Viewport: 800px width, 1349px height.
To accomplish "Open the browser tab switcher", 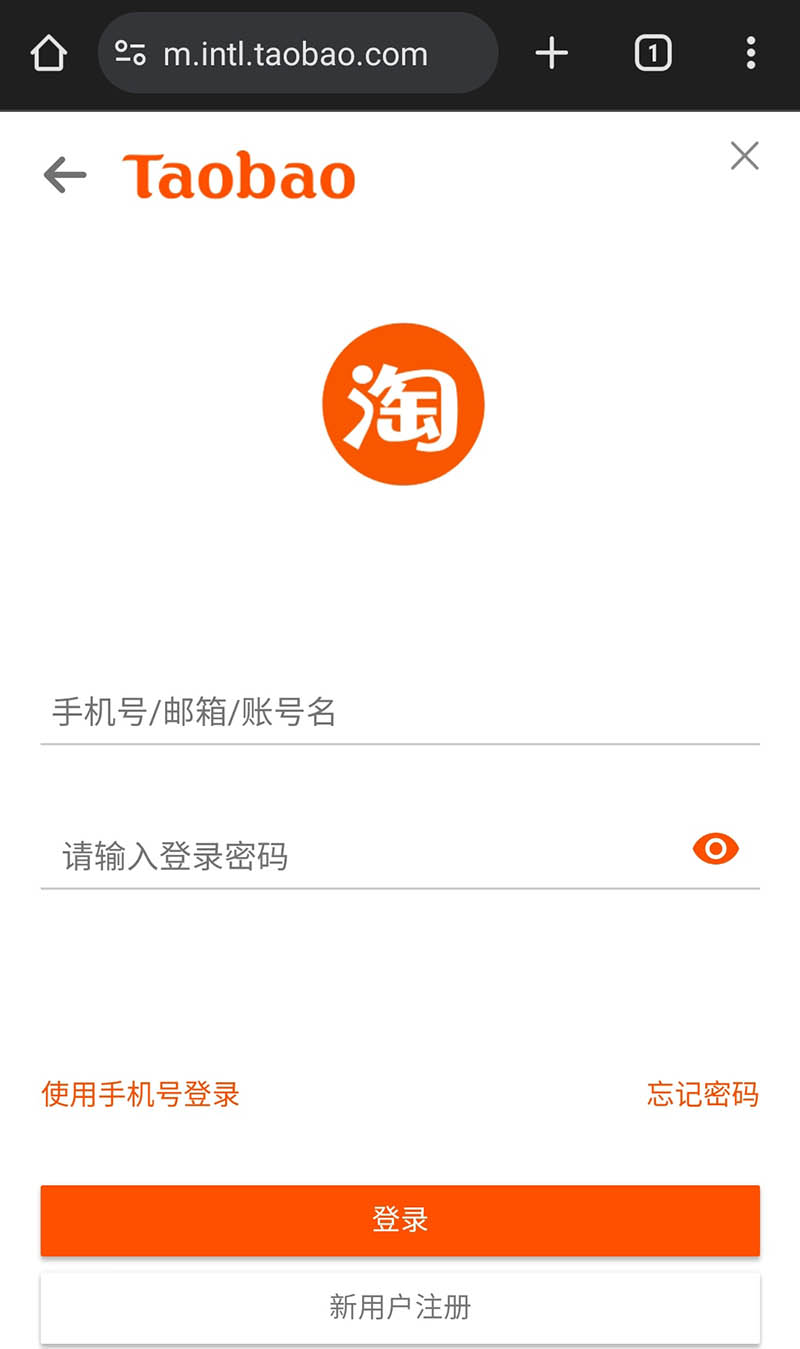I will tap(652, 54).
